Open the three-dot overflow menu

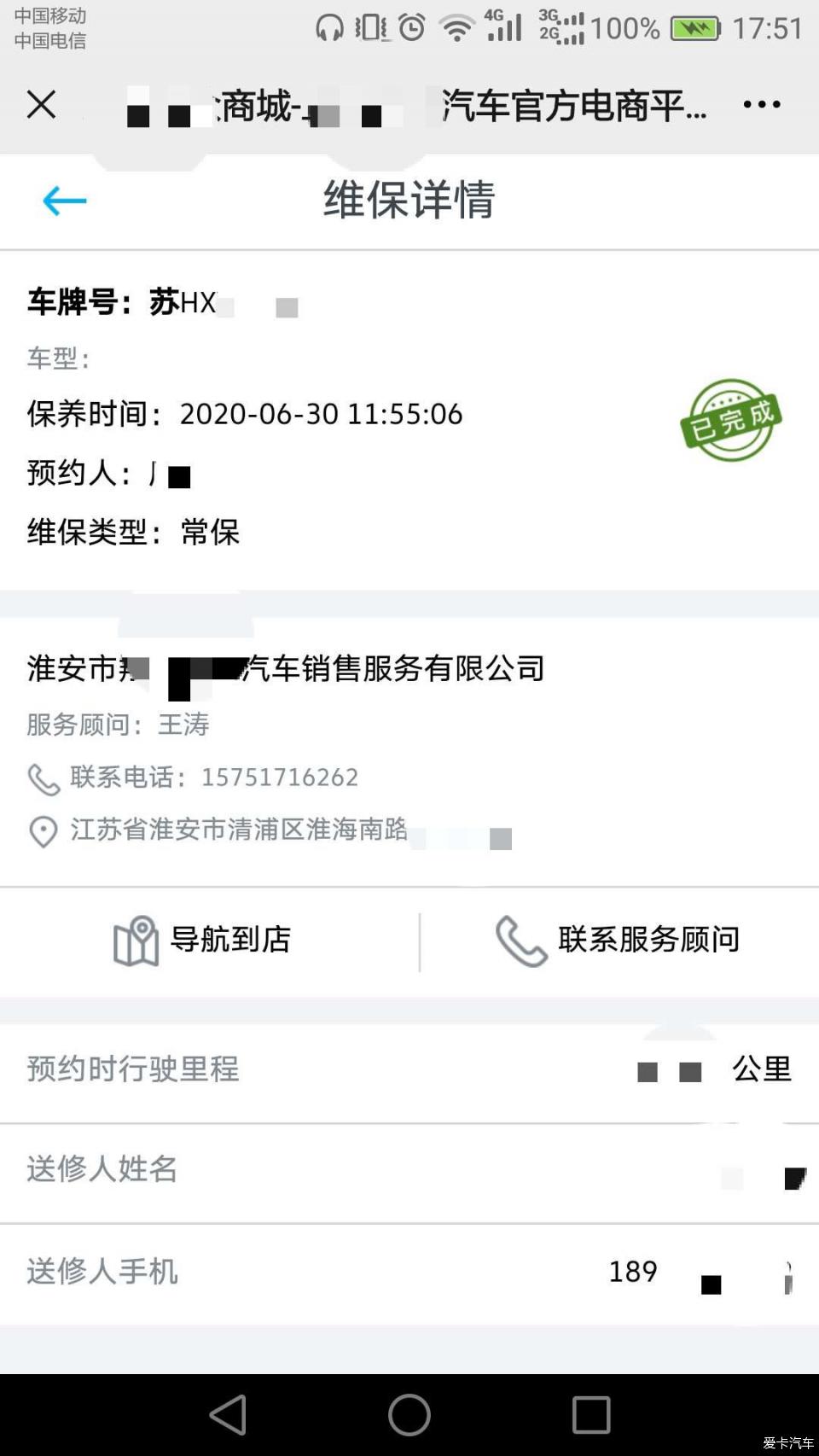point(761,105)
